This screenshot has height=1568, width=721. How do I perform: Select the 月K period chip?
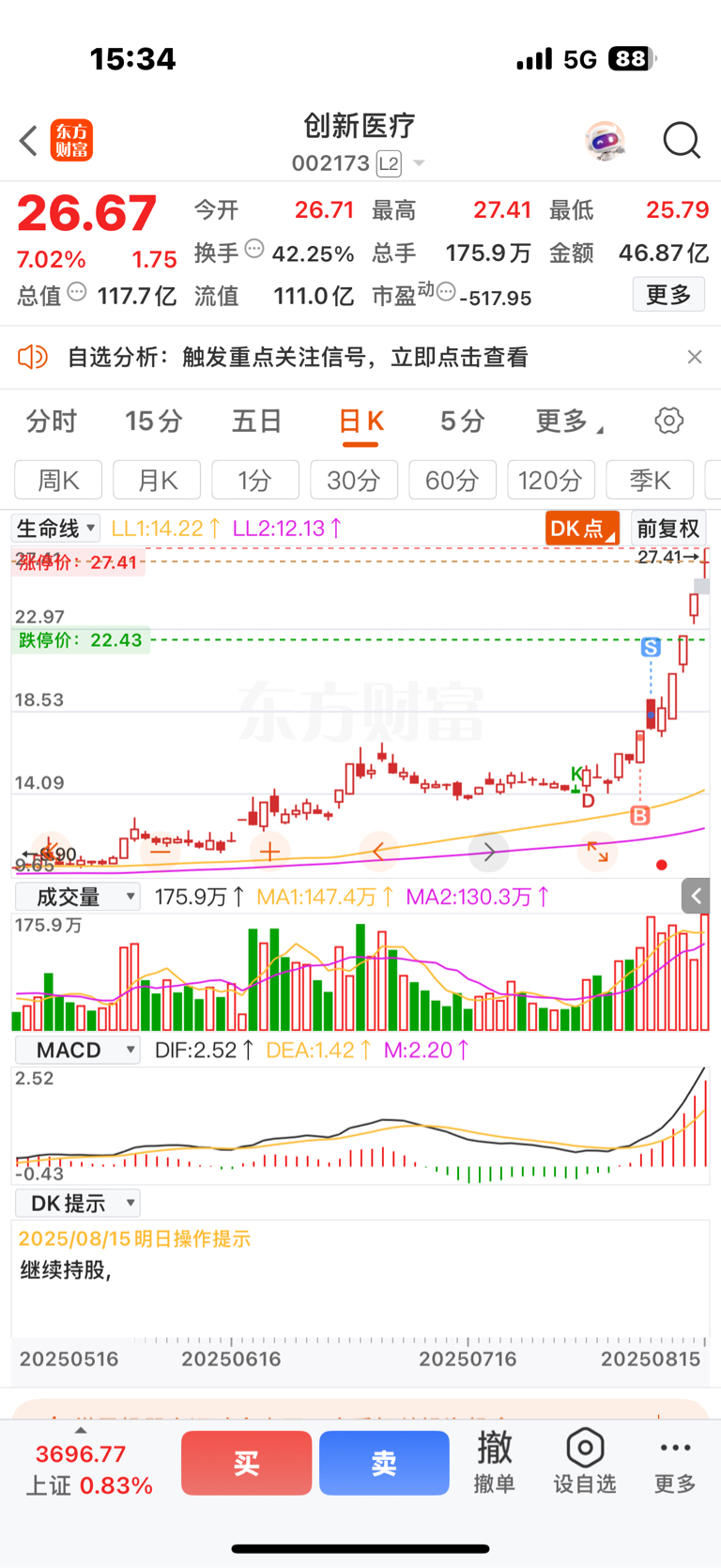(157, 480)
